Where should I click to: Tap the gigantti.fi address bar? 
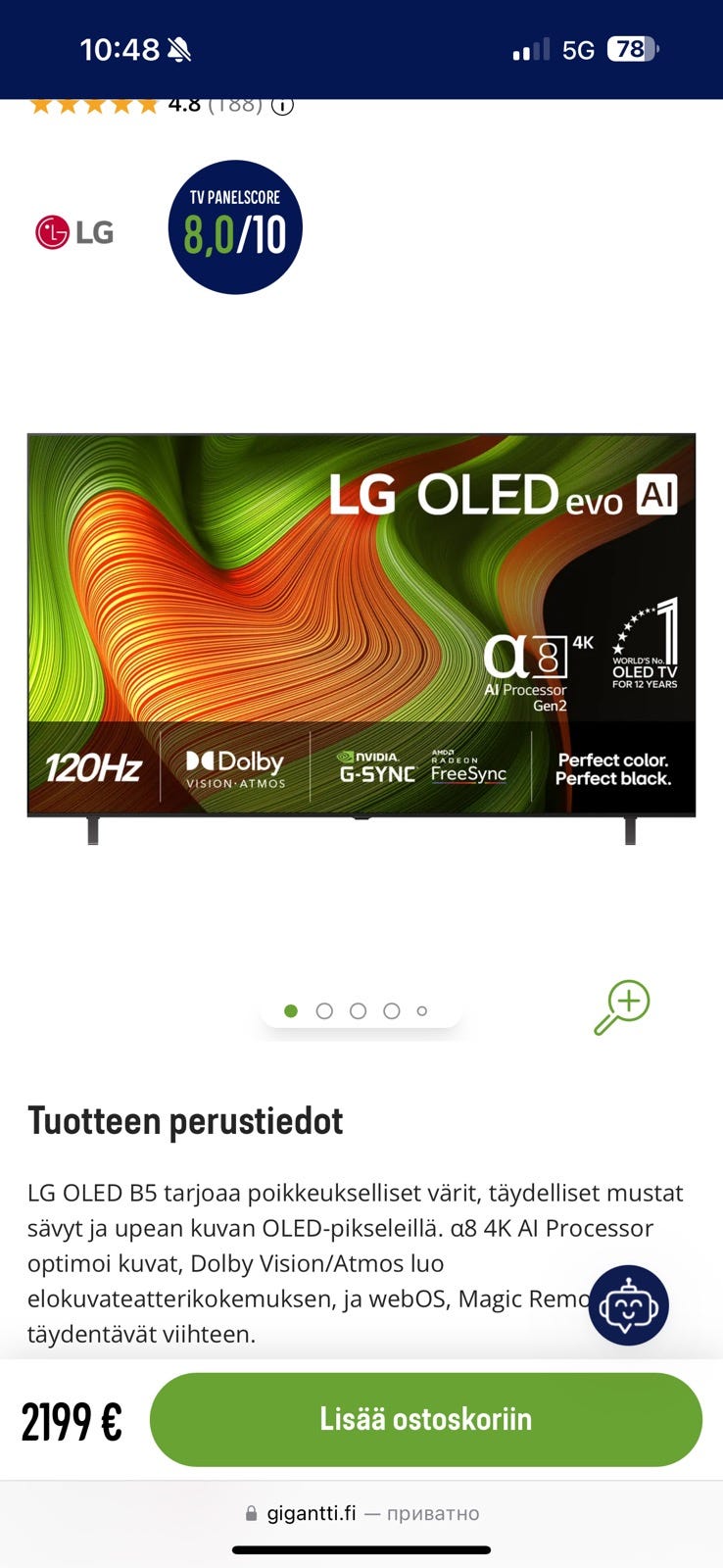[x=361, y=1513]
